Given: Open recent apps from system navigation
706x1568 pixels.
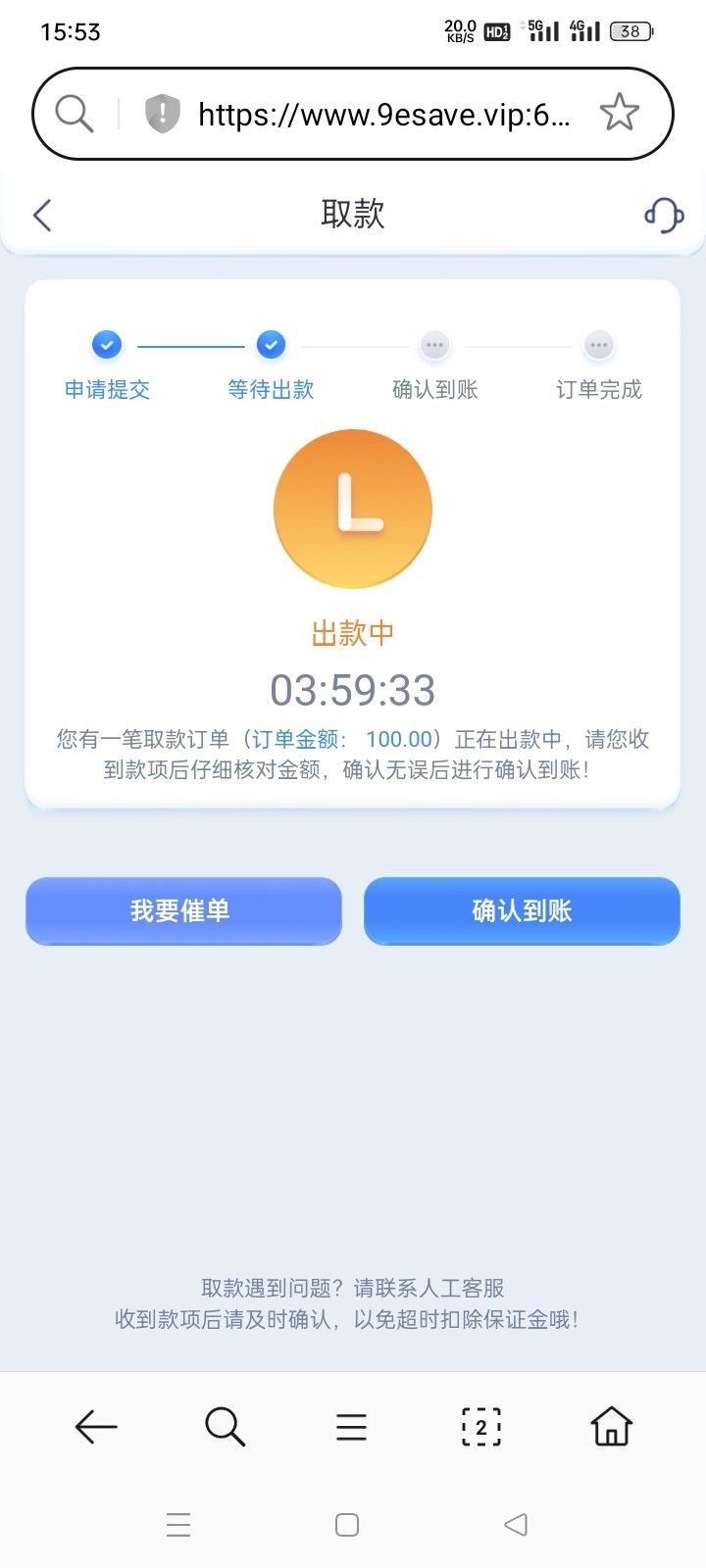Looking at the screenshot, I should click(x=178, y=1525).
